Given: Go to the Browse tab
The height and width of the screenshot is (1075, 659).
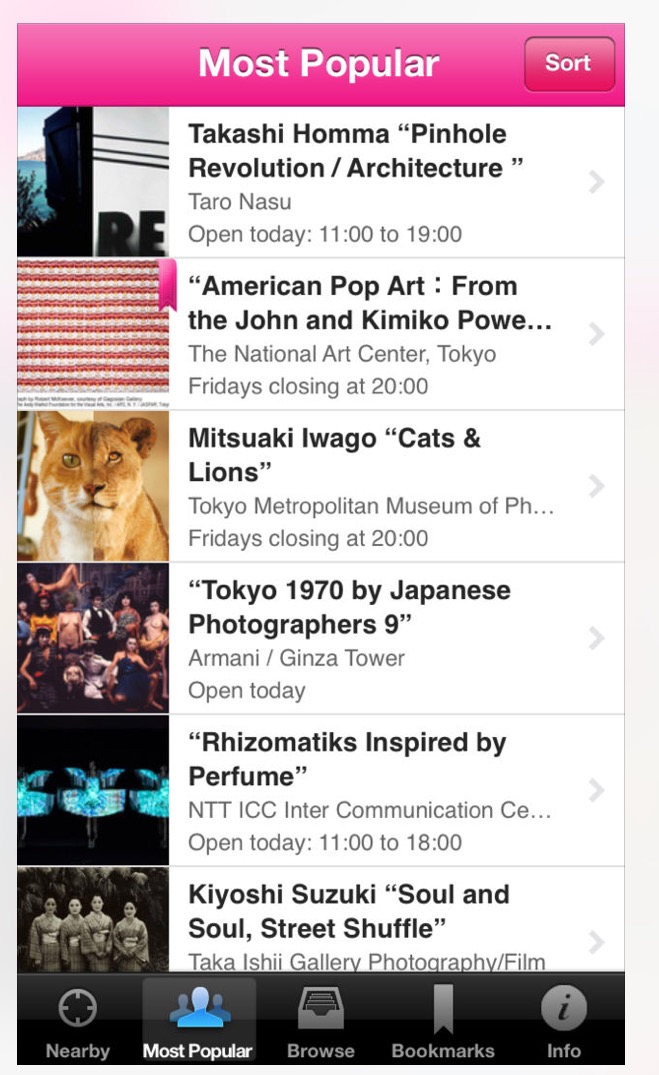Looking at the screenshot, I should (x=321, y=1023).
